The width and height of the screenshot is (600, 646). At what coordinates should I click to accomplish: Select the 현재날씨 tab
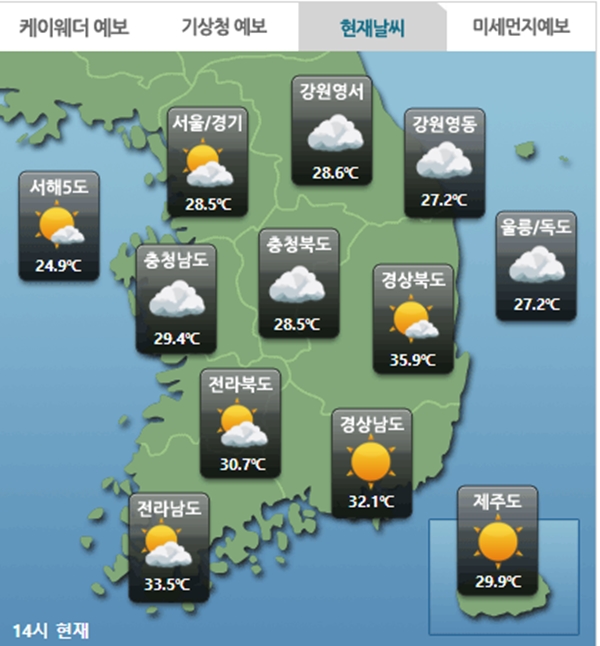coord(372,27)
